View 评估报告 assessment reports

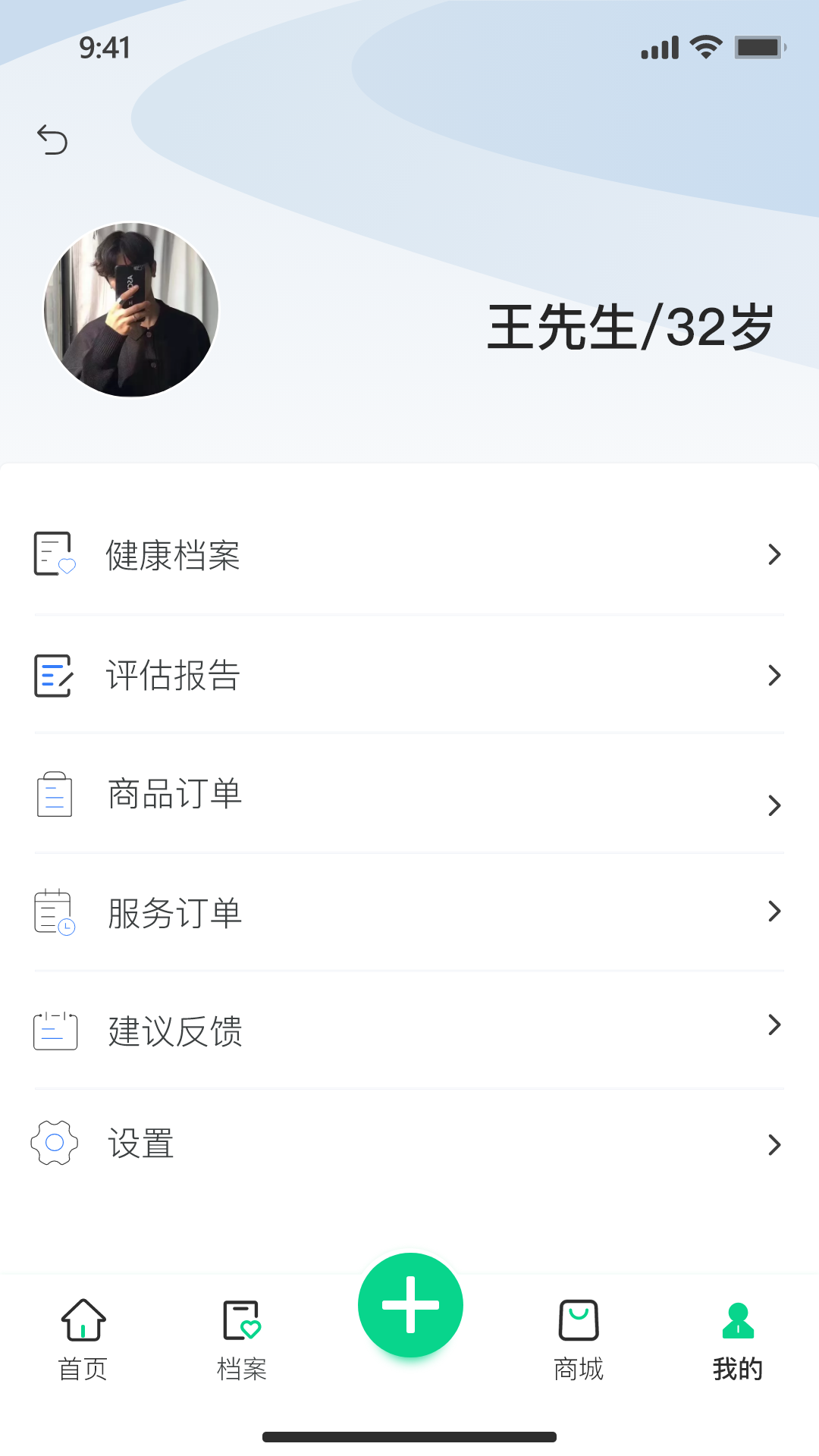click(409, 675)
